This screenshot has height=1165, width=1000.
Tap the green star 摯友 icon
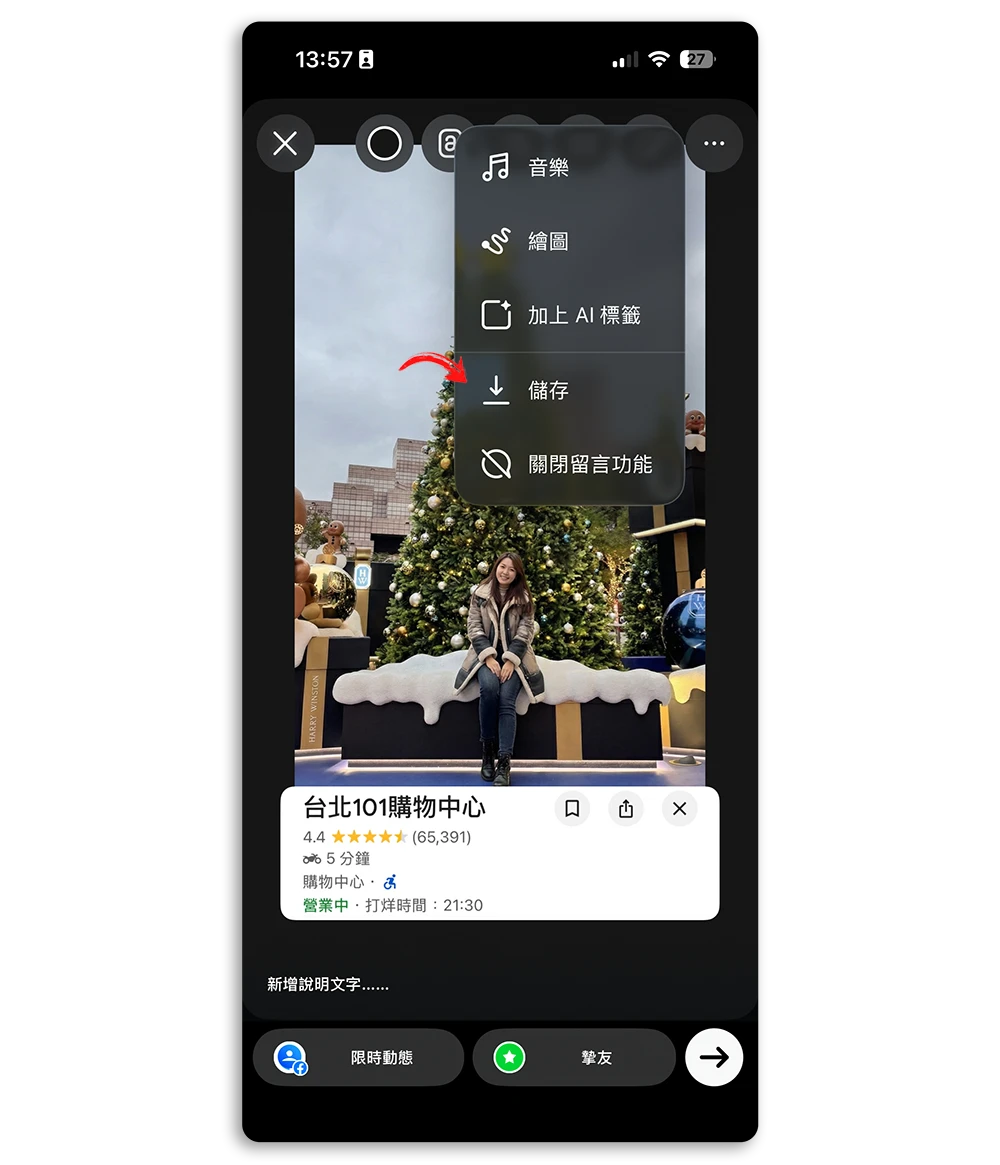506,1057
